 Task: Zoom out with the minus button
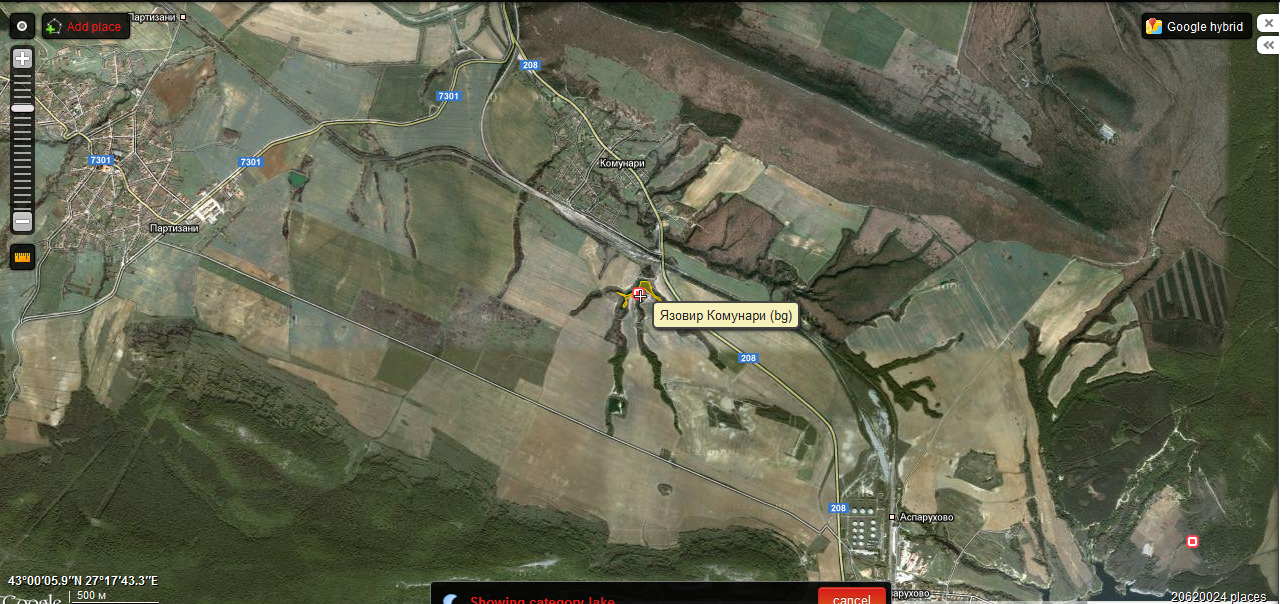coord(22,221)
